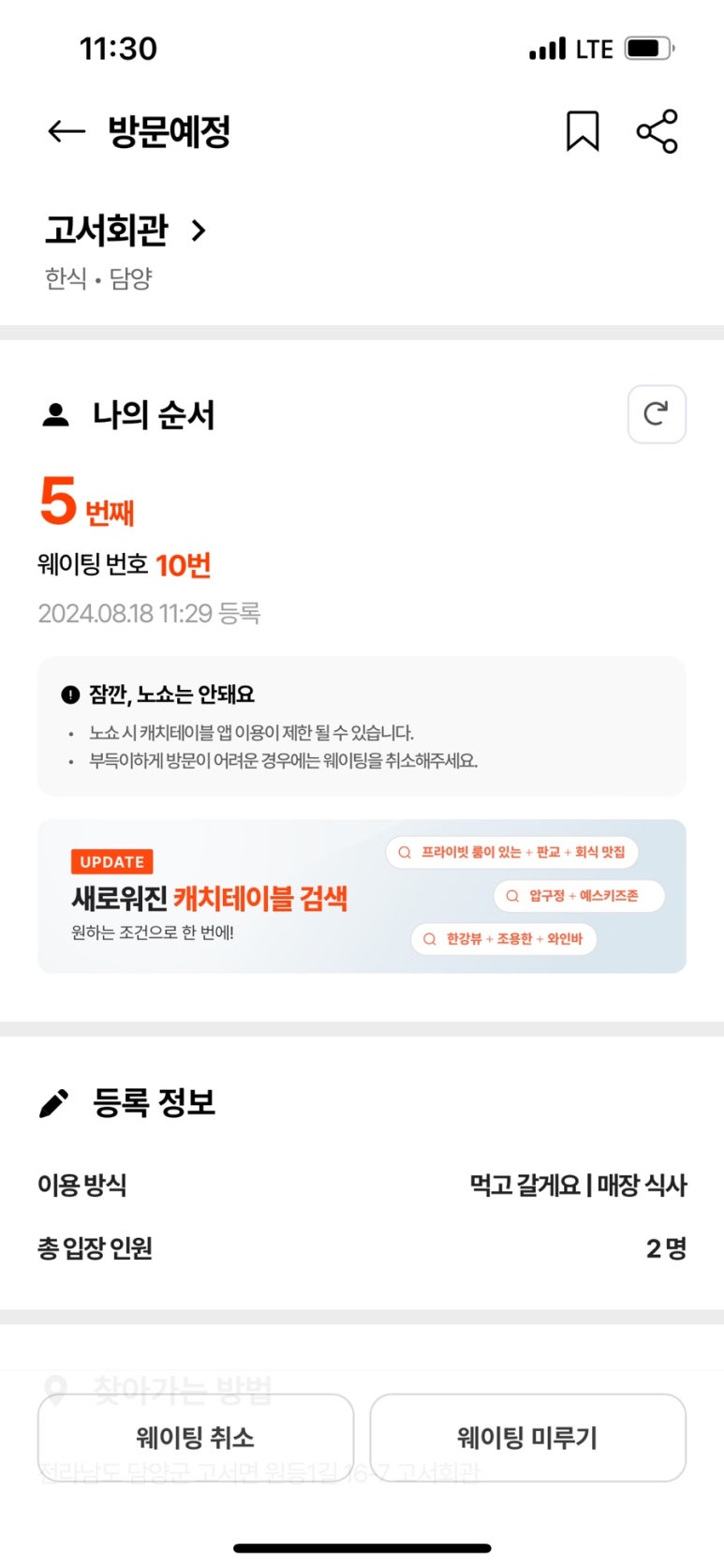
Task: Open the 고서회관 restaurant page
Action: 125,230
